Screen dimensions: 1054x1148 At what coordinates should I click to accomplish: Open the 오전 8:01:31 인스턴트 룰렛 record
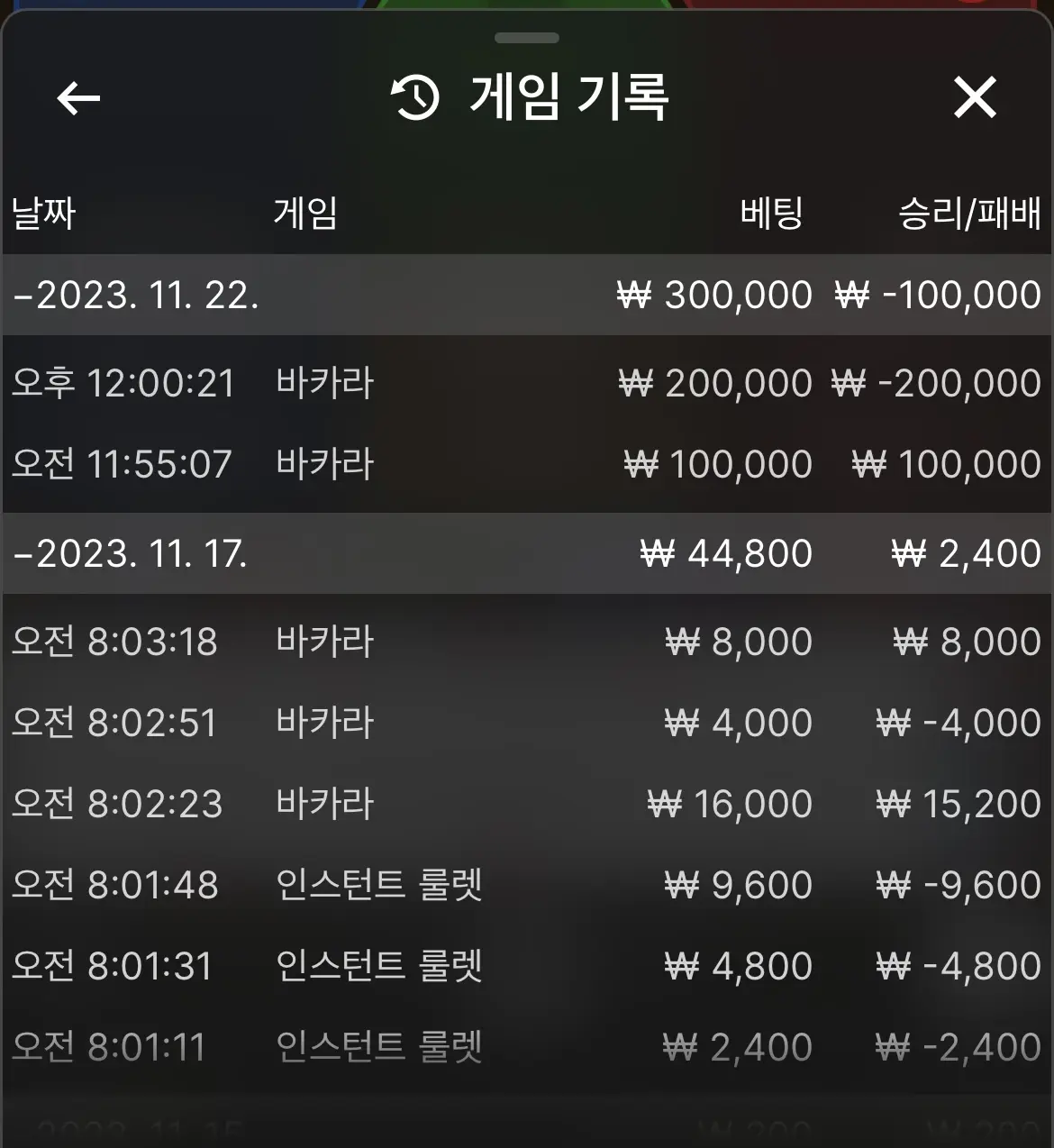(x=527, y=966)
